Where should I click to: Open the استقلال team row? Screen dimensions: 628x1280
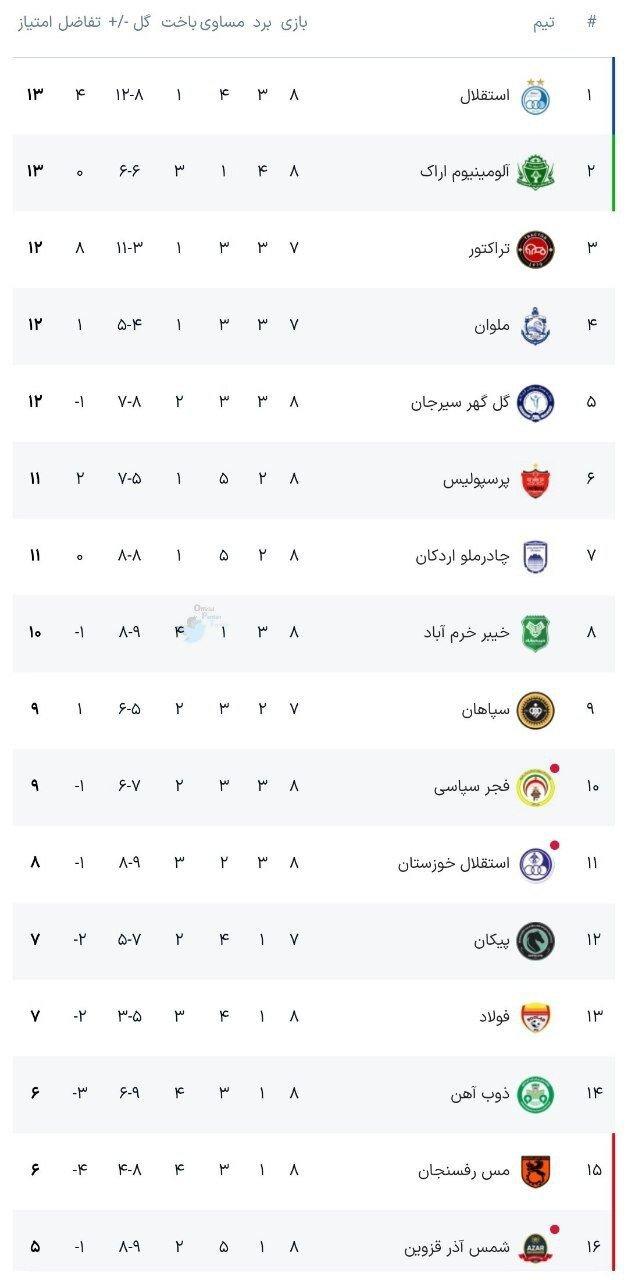point(485,96)
